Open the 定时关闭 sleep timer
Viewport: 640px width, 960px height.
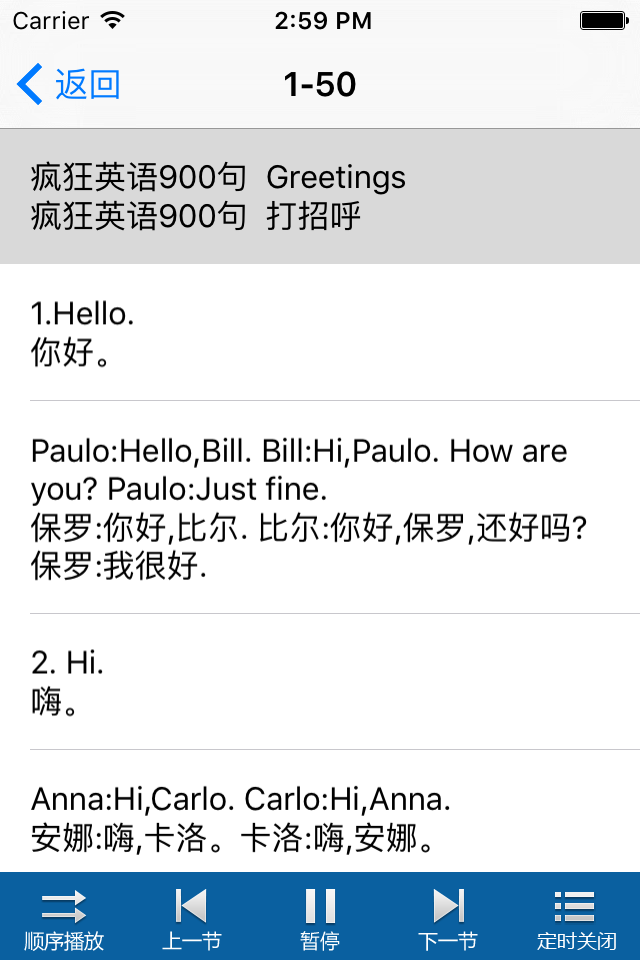coord(576,918)
